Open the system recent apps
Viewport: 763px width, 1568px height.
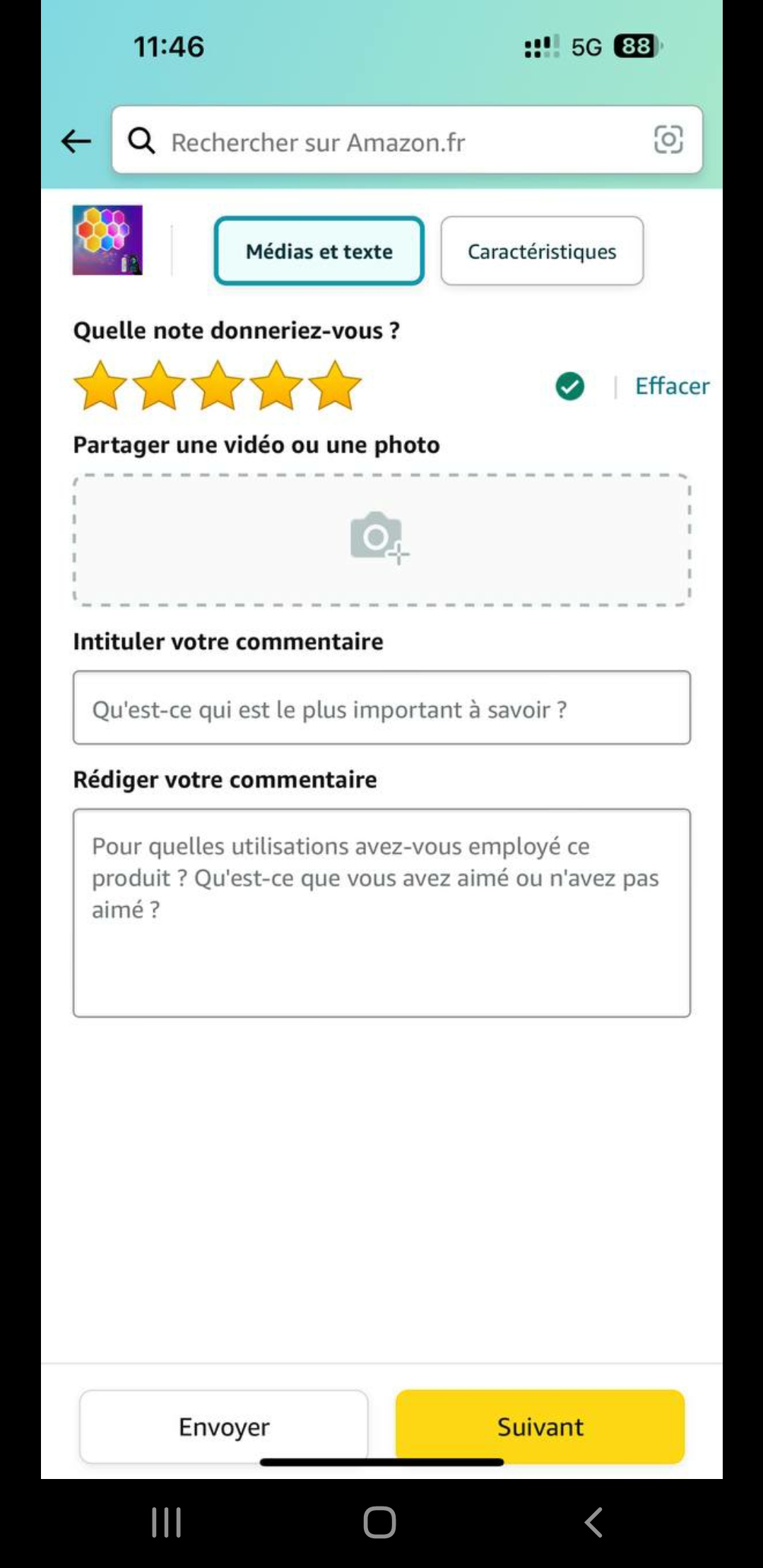[167, 1522]
